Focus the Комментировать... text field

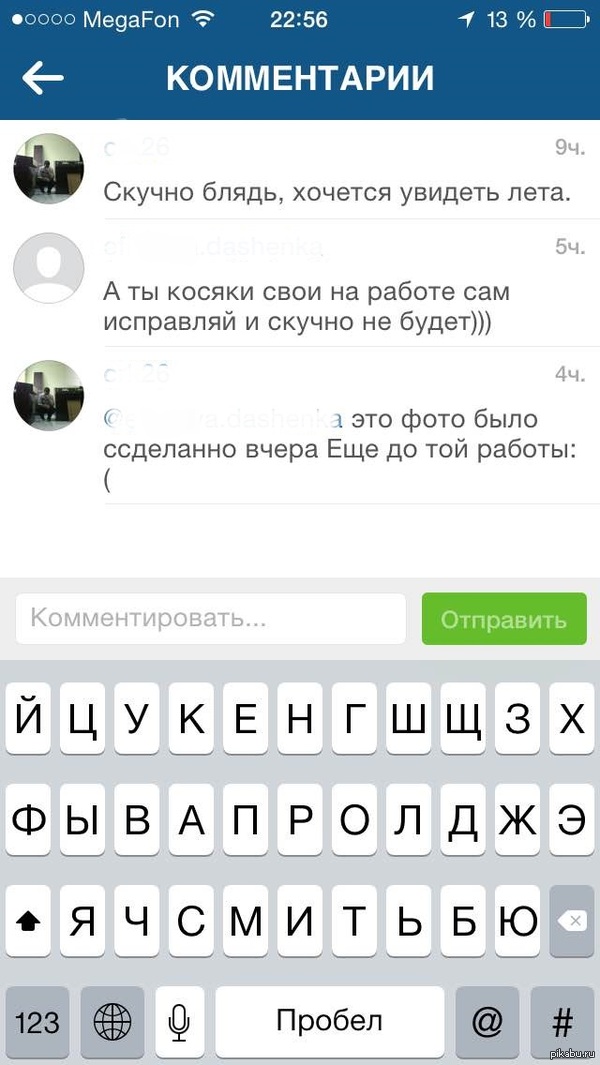click(211, 618)
